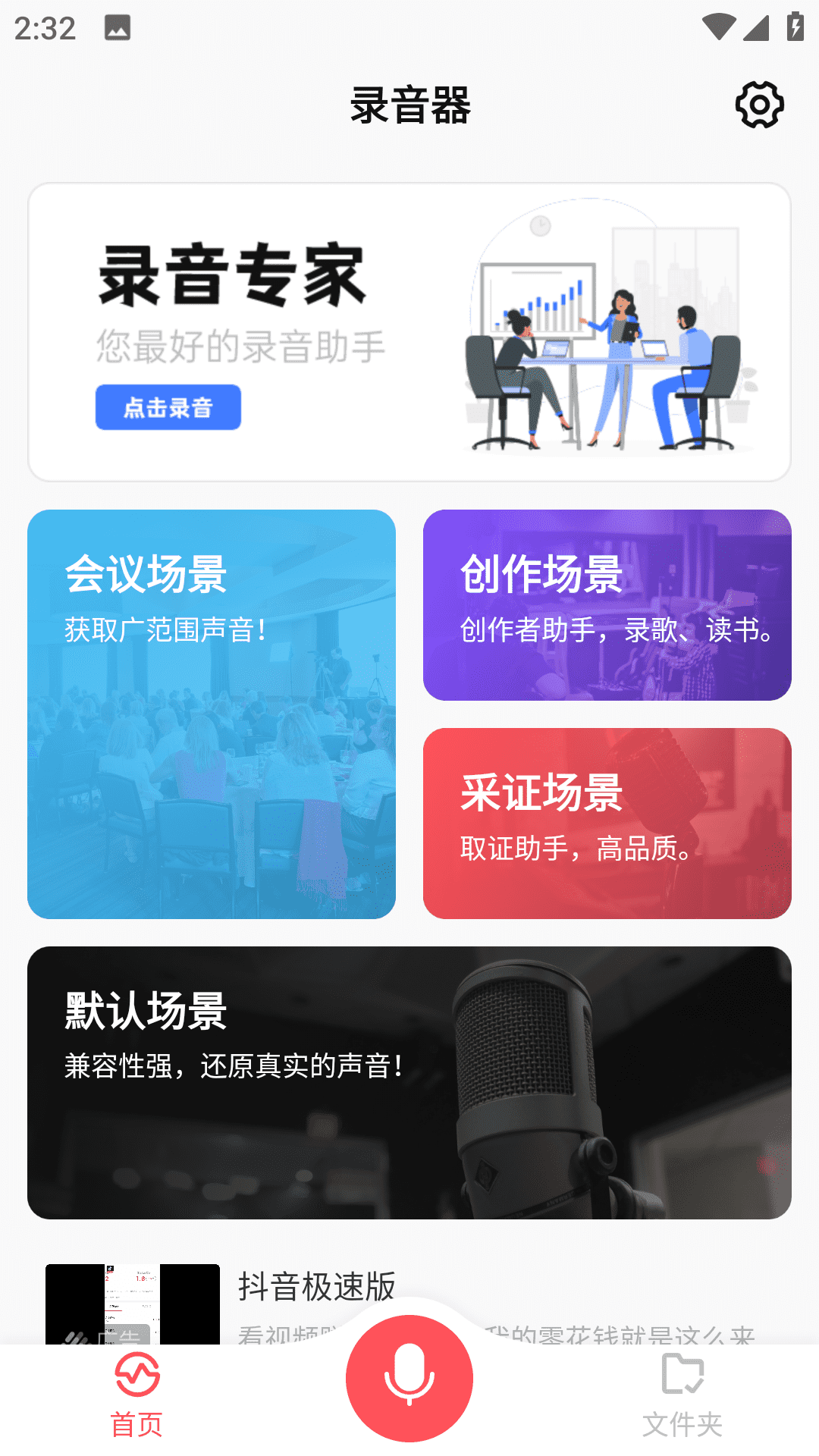Open the 会议场景 recording card
The image size is (819, 1456).
click(211, 714)
